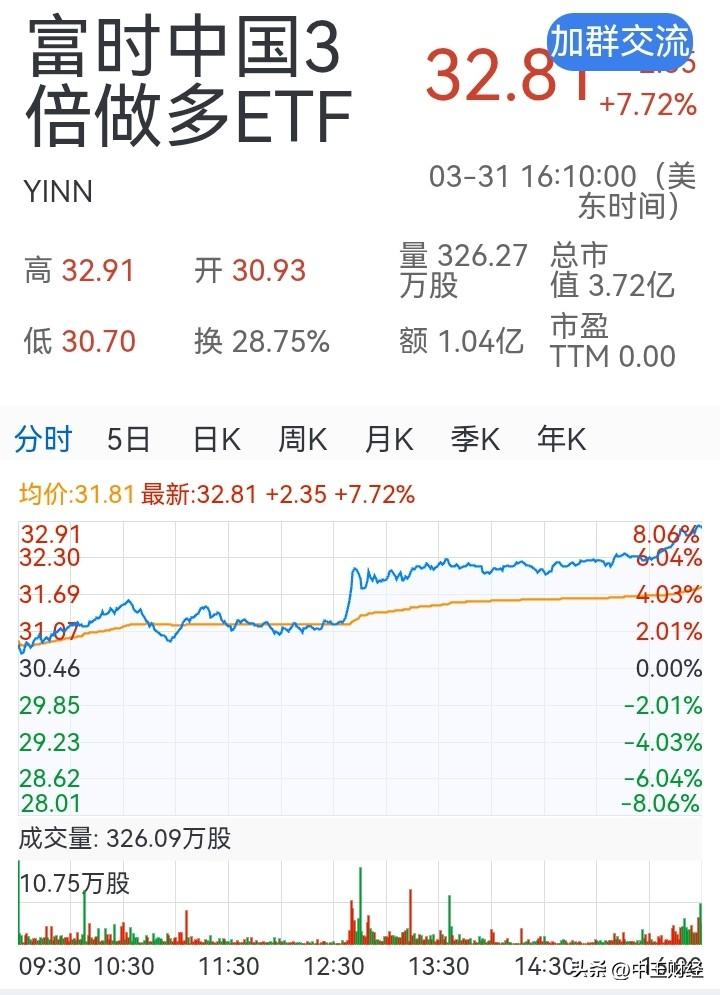720x995 pixels.
Task: Open the 日K chart tab
Action: point(216,439)
